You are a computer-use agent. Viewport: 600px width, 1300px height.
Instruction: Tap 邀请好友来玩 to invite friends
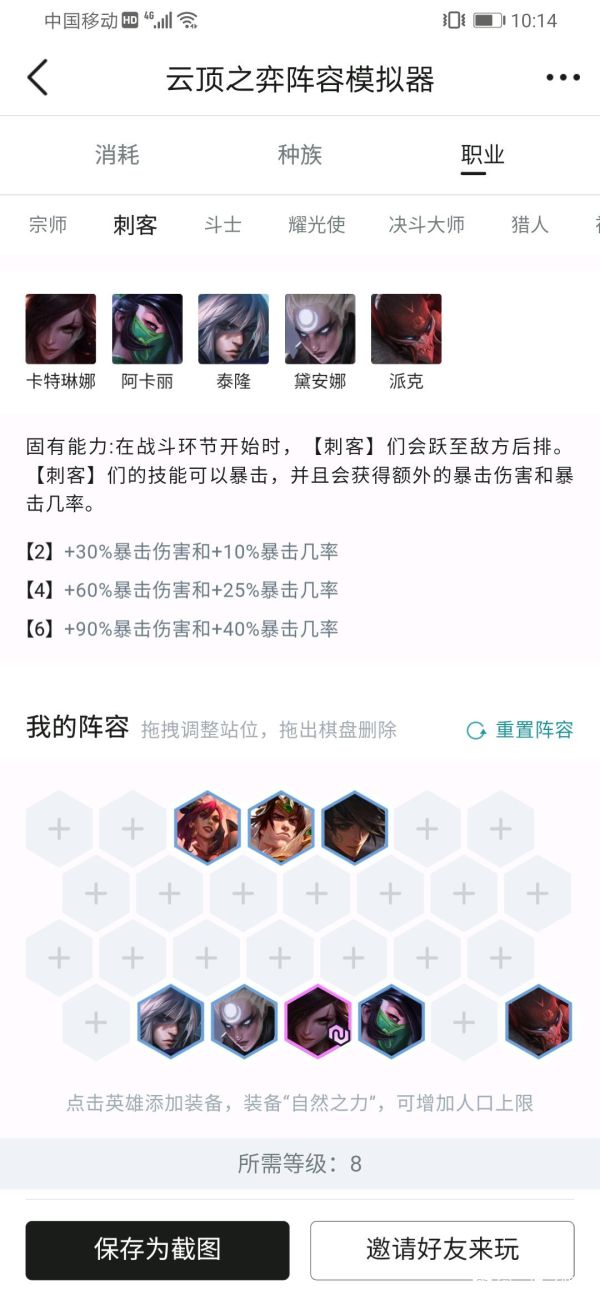(442, 1249)
